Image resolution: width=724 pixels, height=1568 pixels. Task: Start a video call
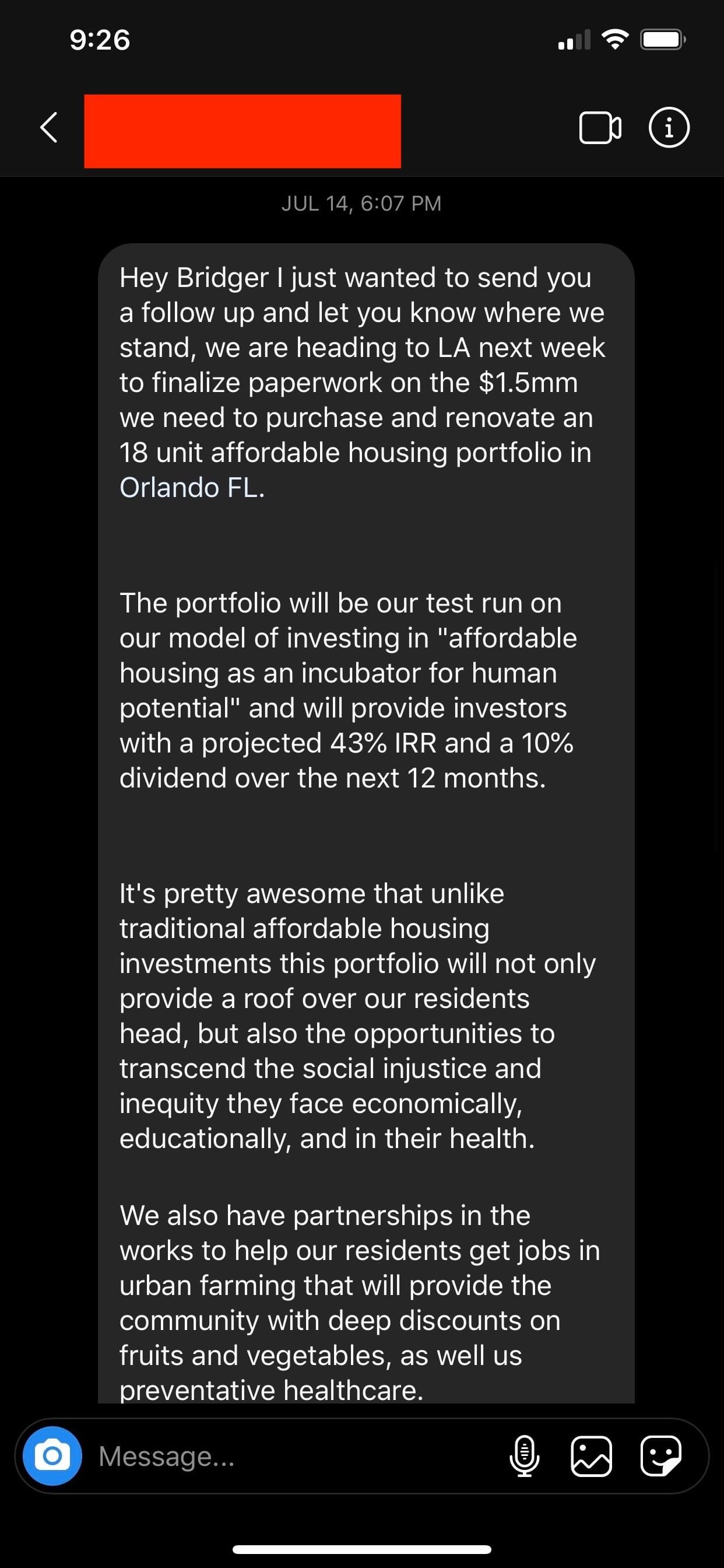click(x=600, y=128)
